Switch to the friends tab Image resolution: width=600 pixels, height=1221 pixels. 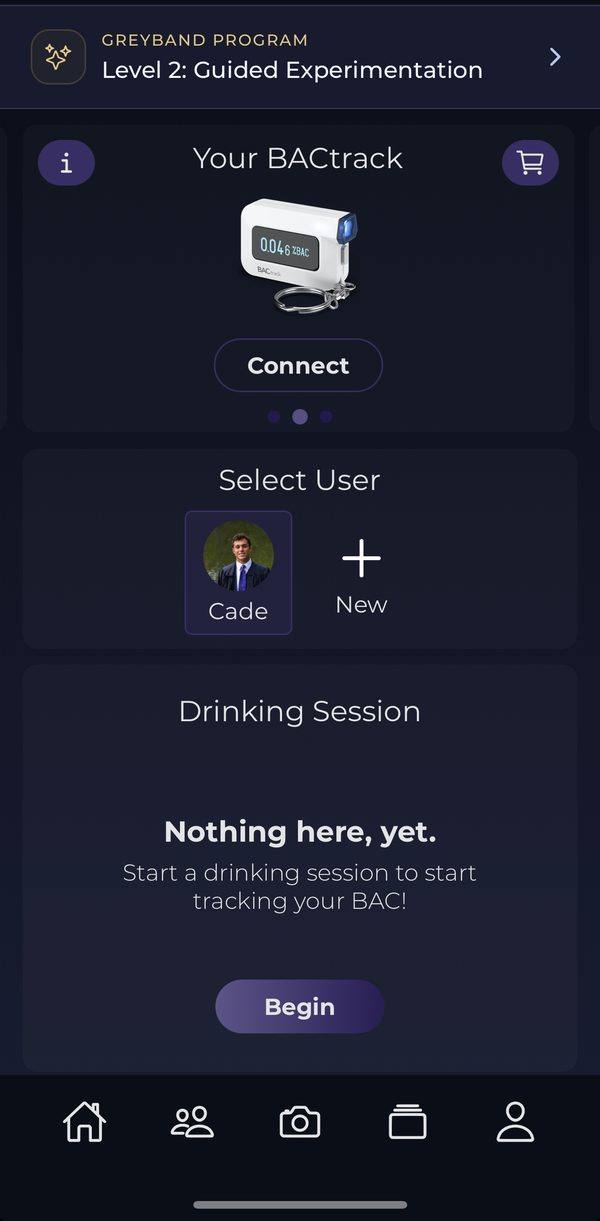coord(192,1122)
